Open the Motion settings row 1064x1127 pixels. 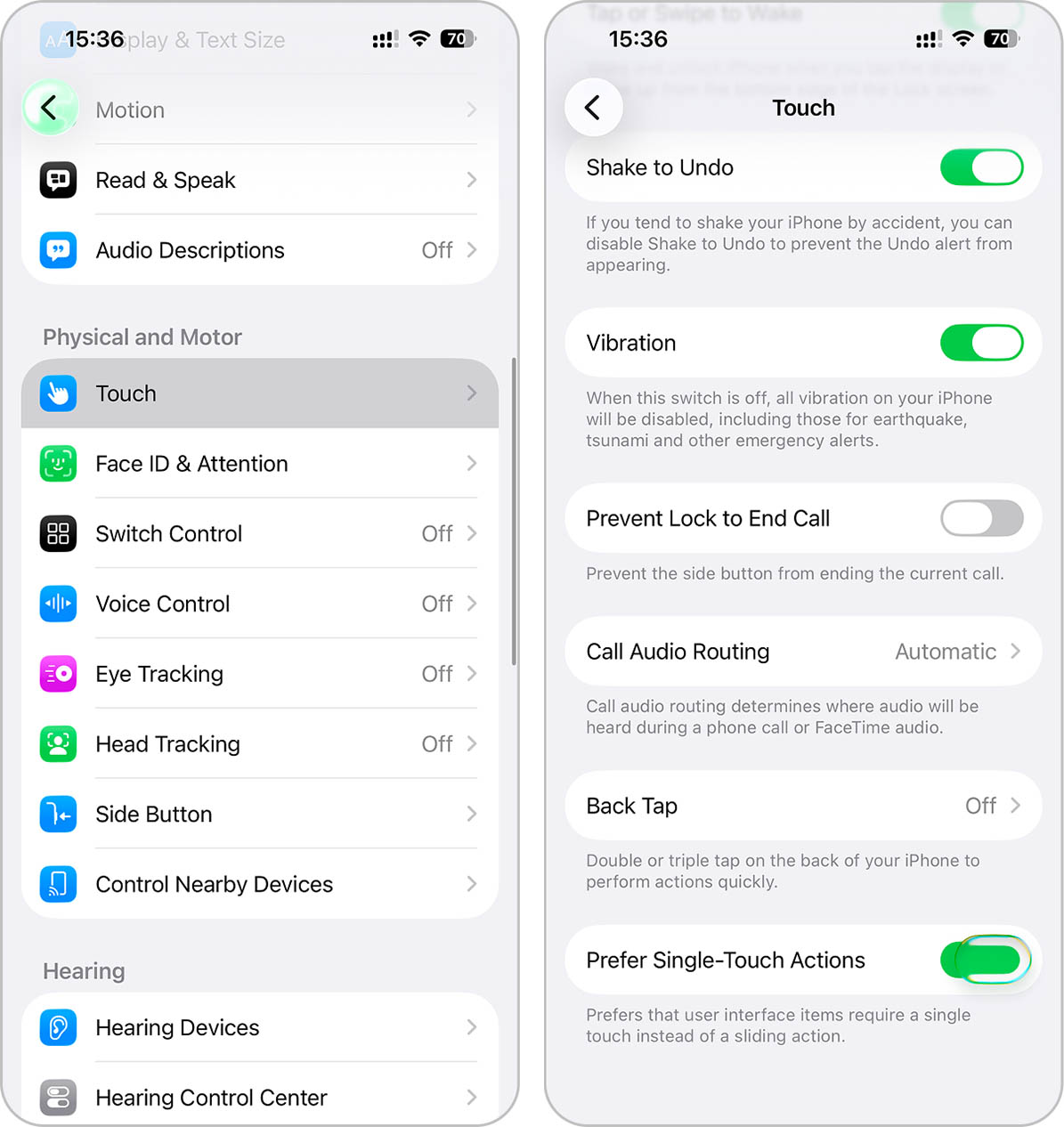pyautogui.click(x=258, y=110)
